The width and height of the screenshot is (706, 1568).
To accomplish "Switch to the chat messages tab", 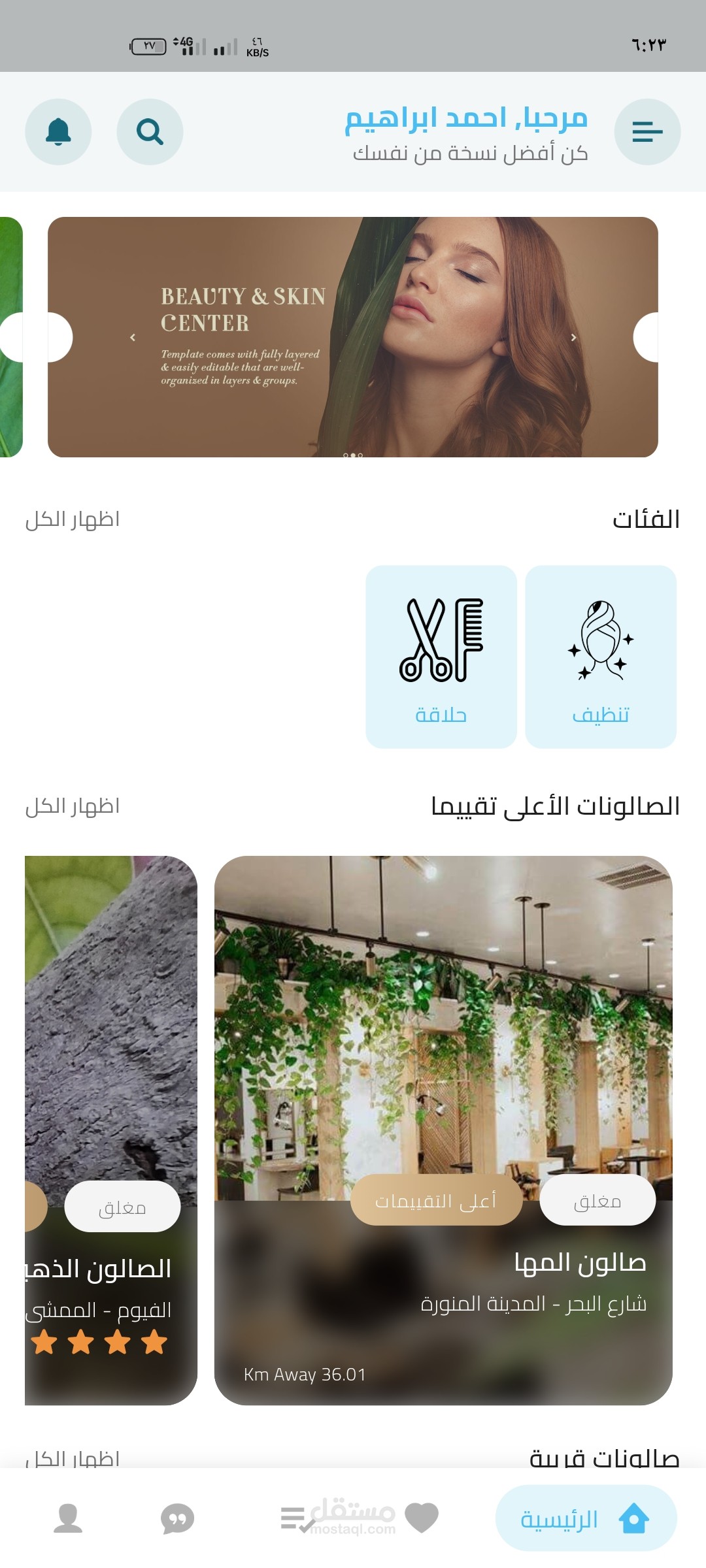I will [177, 1518].
